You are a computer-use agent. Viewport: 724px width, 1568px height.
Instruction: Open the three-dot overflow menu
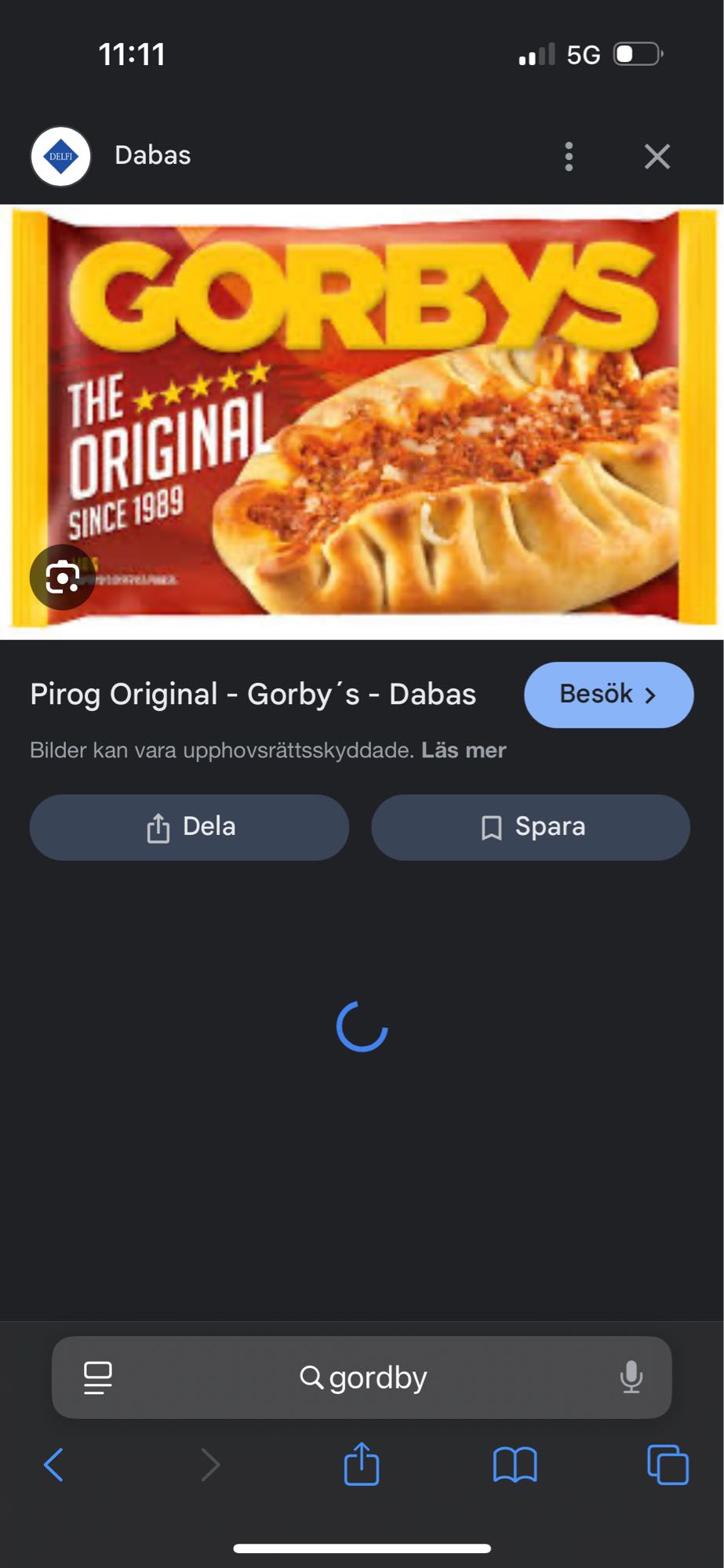[568, 156]
